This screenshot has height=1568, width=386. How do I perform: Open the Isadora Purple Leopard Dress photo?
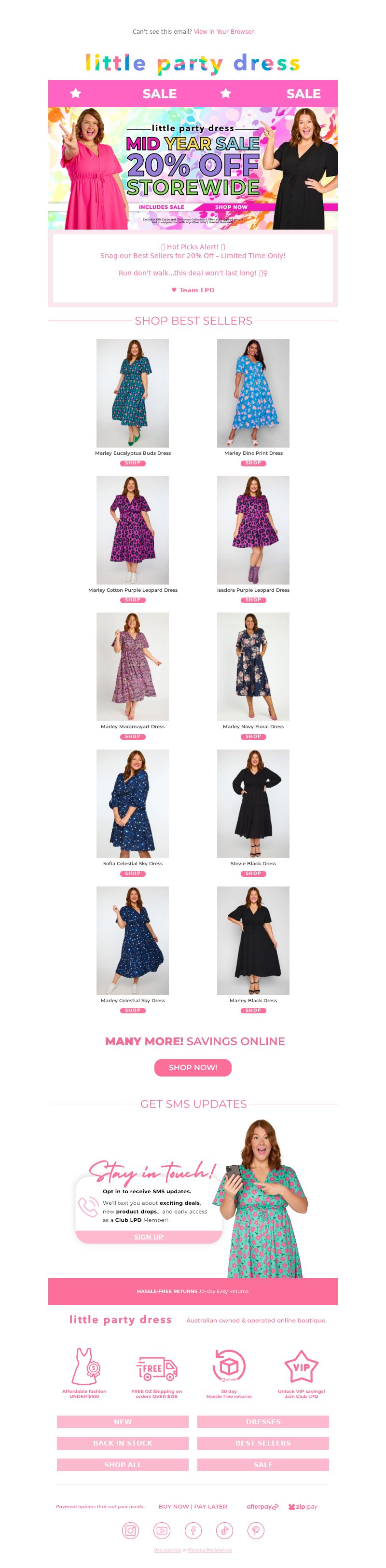[253, 530]
